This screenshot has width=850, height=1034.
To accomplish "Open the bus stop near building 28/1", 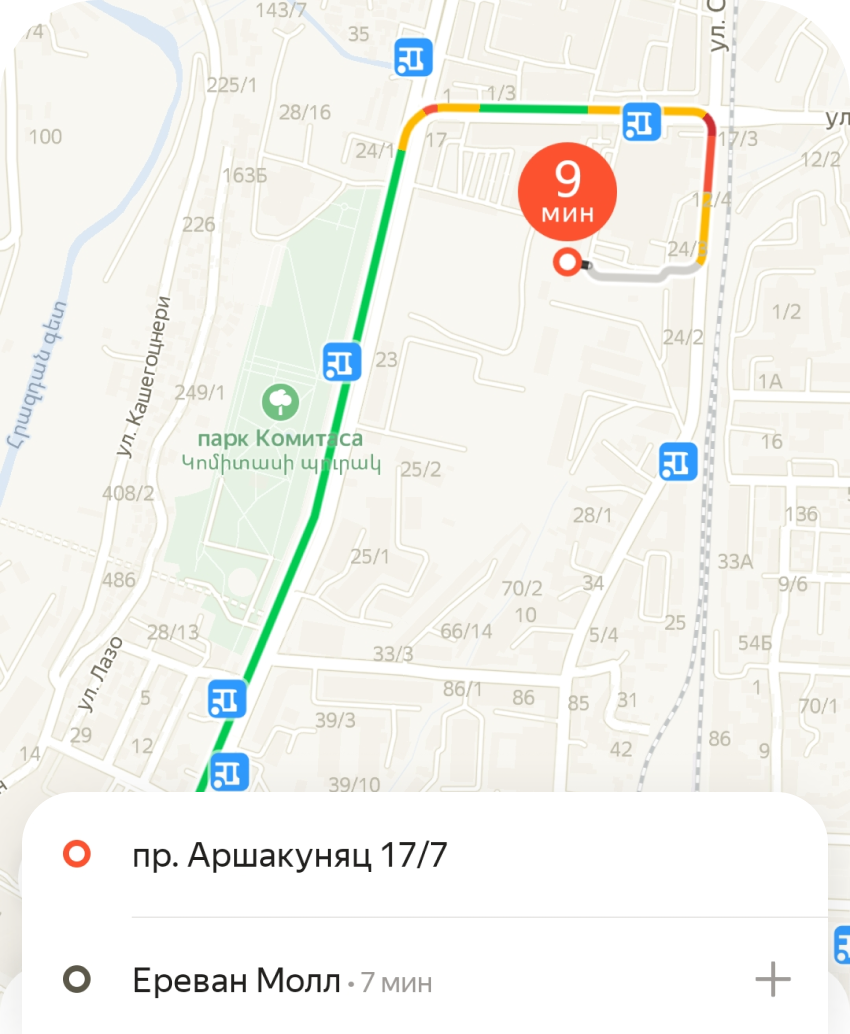I will tap(678, 462).
